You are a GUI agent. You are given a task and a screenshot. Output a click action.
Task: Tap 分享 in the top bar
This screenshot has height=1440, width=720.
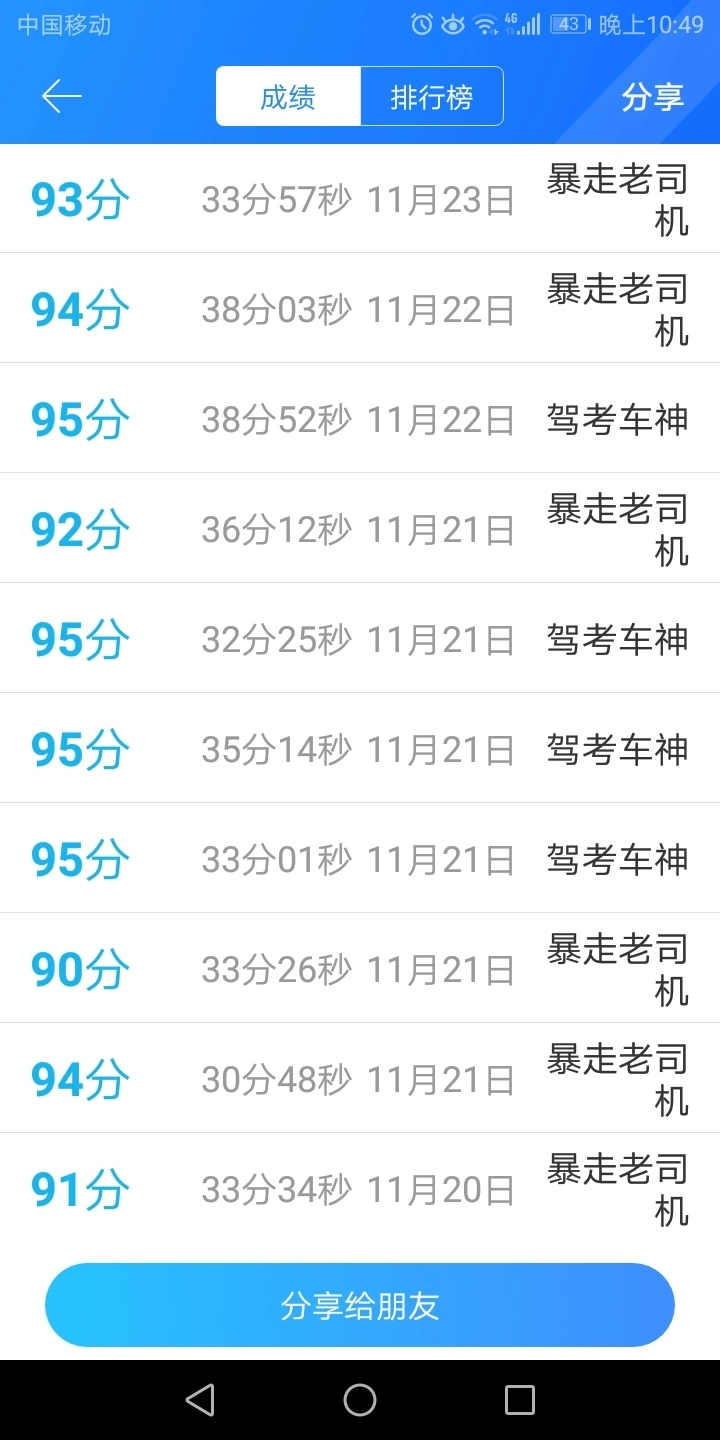(652, 97)
